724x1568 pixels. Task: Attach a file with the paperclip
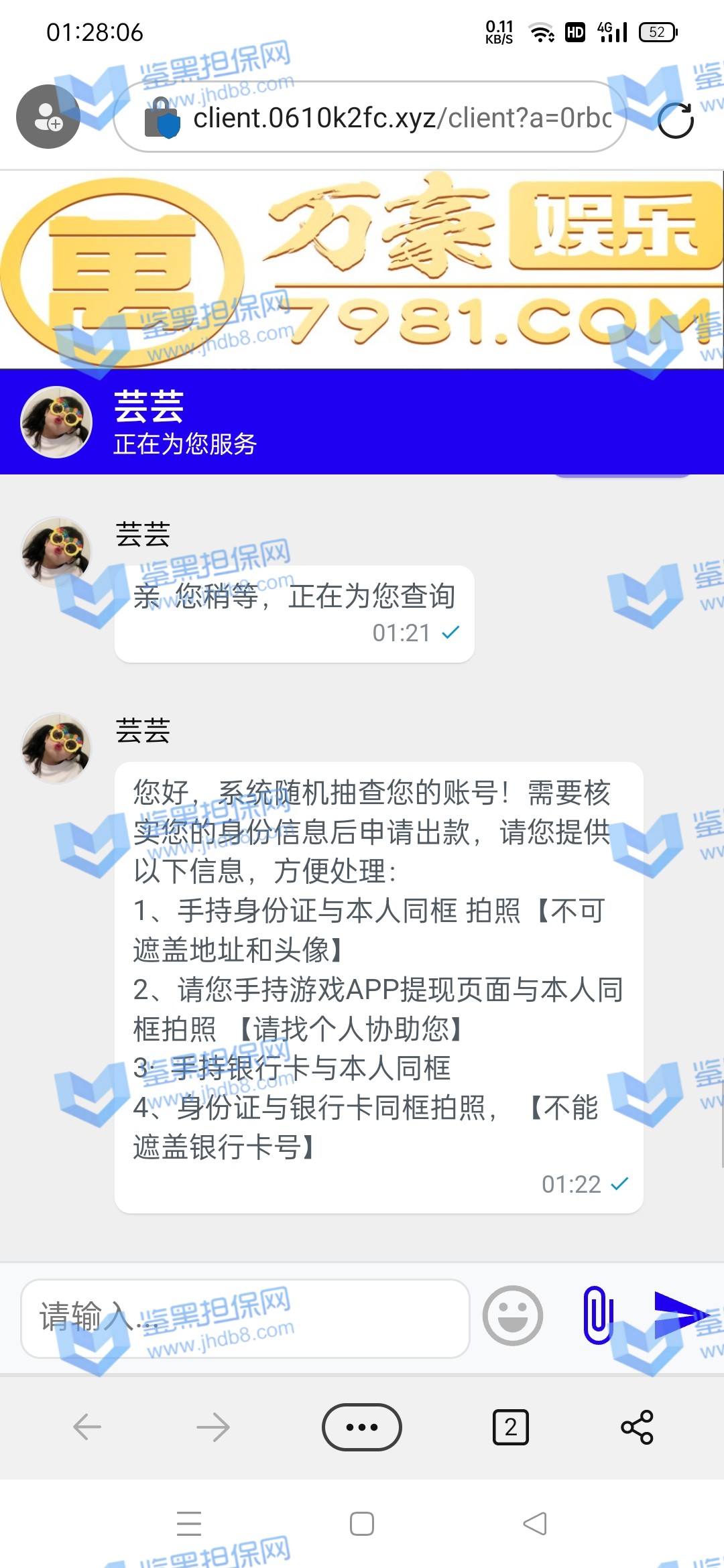(x=597, y=1315)
